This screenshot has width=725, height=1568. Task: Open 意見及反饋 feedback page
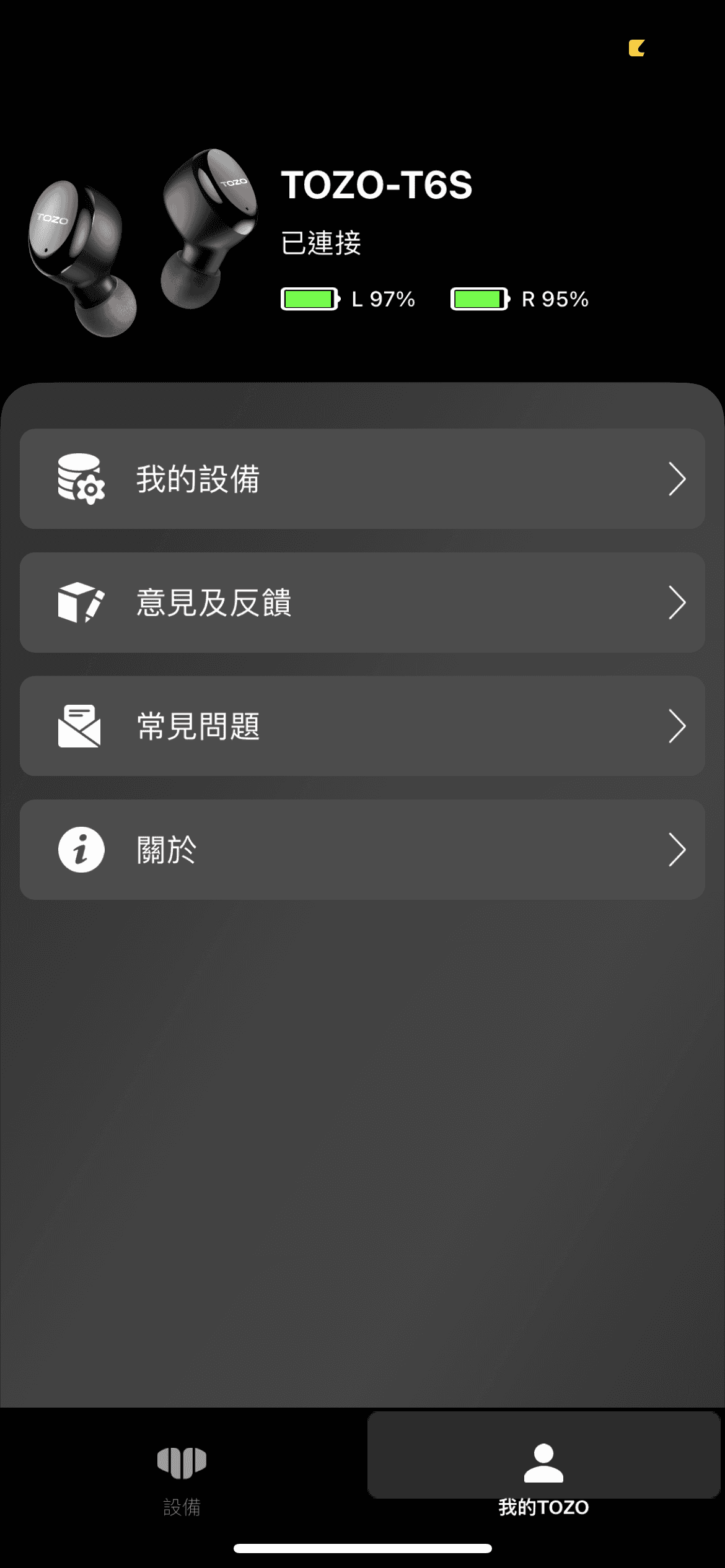362,603
